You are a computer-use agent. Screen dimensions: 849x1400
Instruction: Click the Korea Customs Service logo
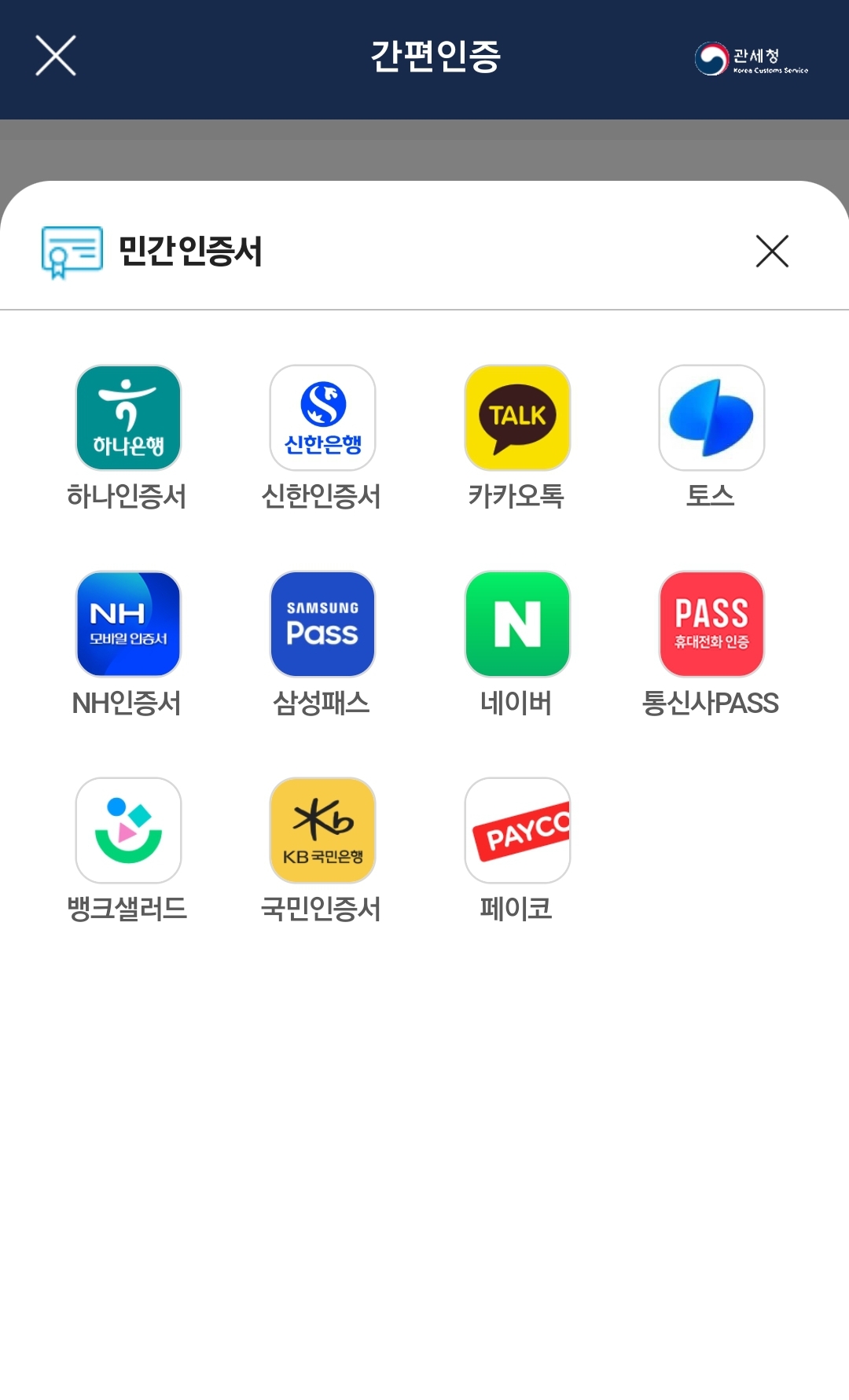[x=749, y=59]
